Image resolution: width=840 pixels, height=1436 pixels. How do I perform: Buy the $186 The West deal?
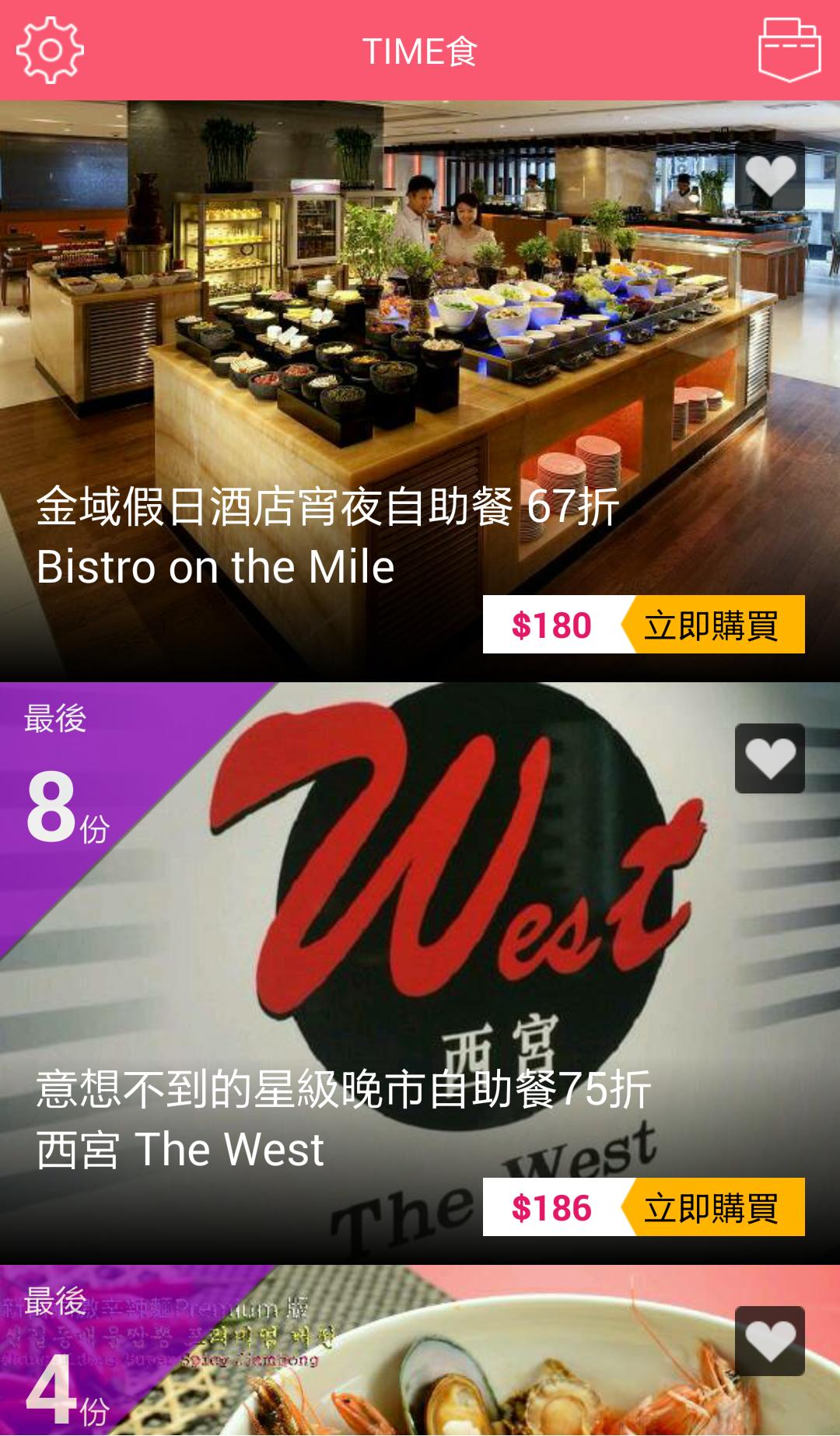712,1207
